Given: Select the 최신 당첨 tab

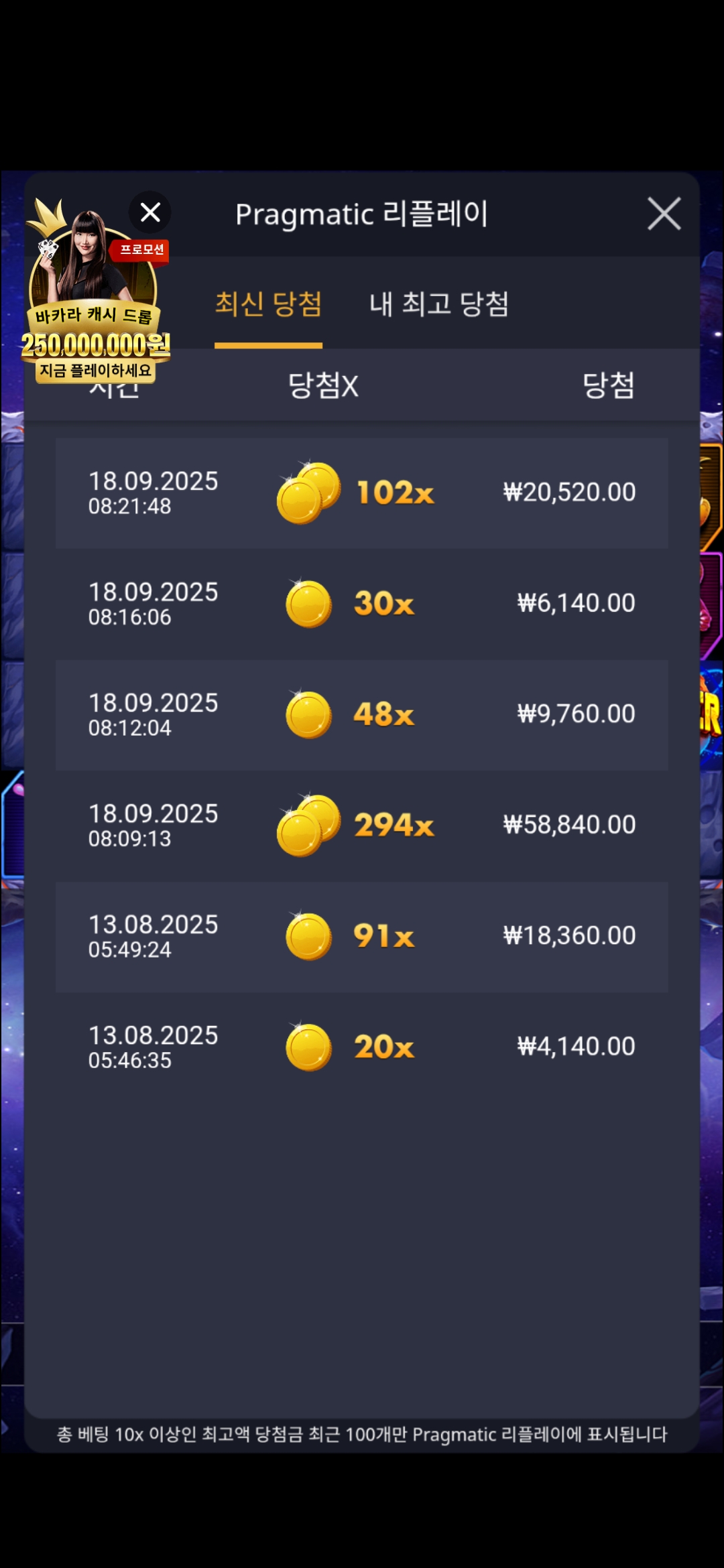Looking at the screenshot, I should [x=268, y=304].
